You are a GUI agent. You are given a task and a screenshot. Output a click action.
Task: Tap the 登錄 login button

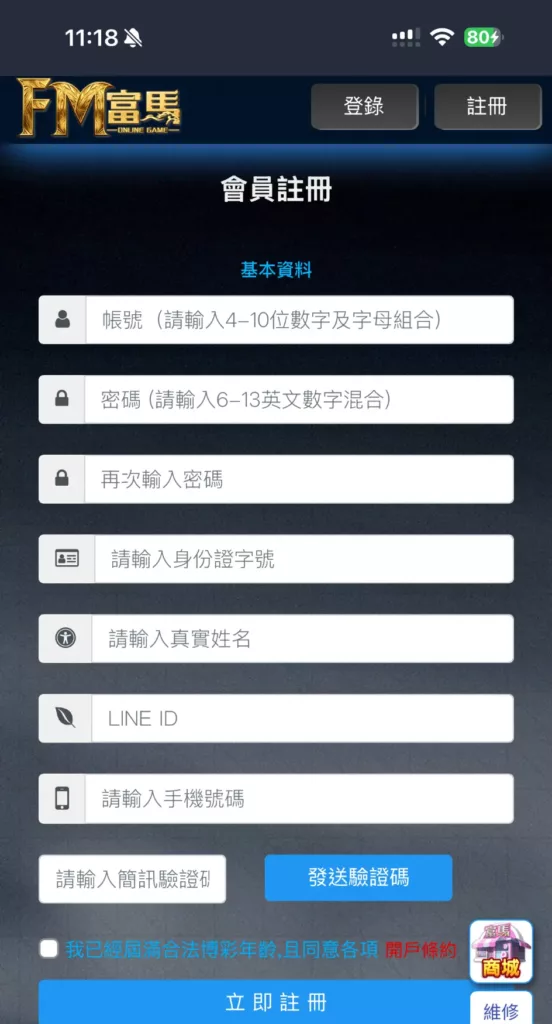(x=365, y=106)
